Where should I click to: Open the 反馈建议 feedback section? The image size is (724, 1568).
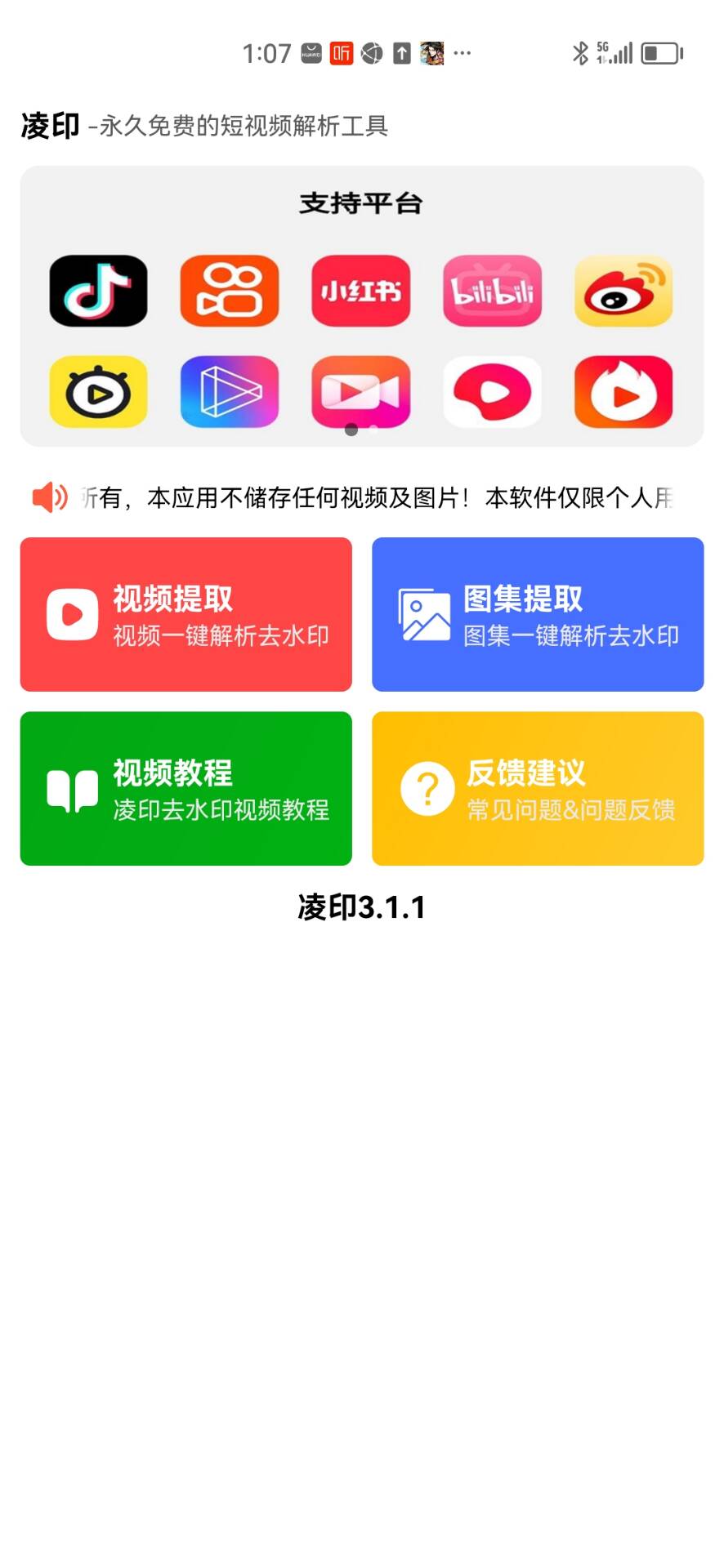(x=537, y=786)
